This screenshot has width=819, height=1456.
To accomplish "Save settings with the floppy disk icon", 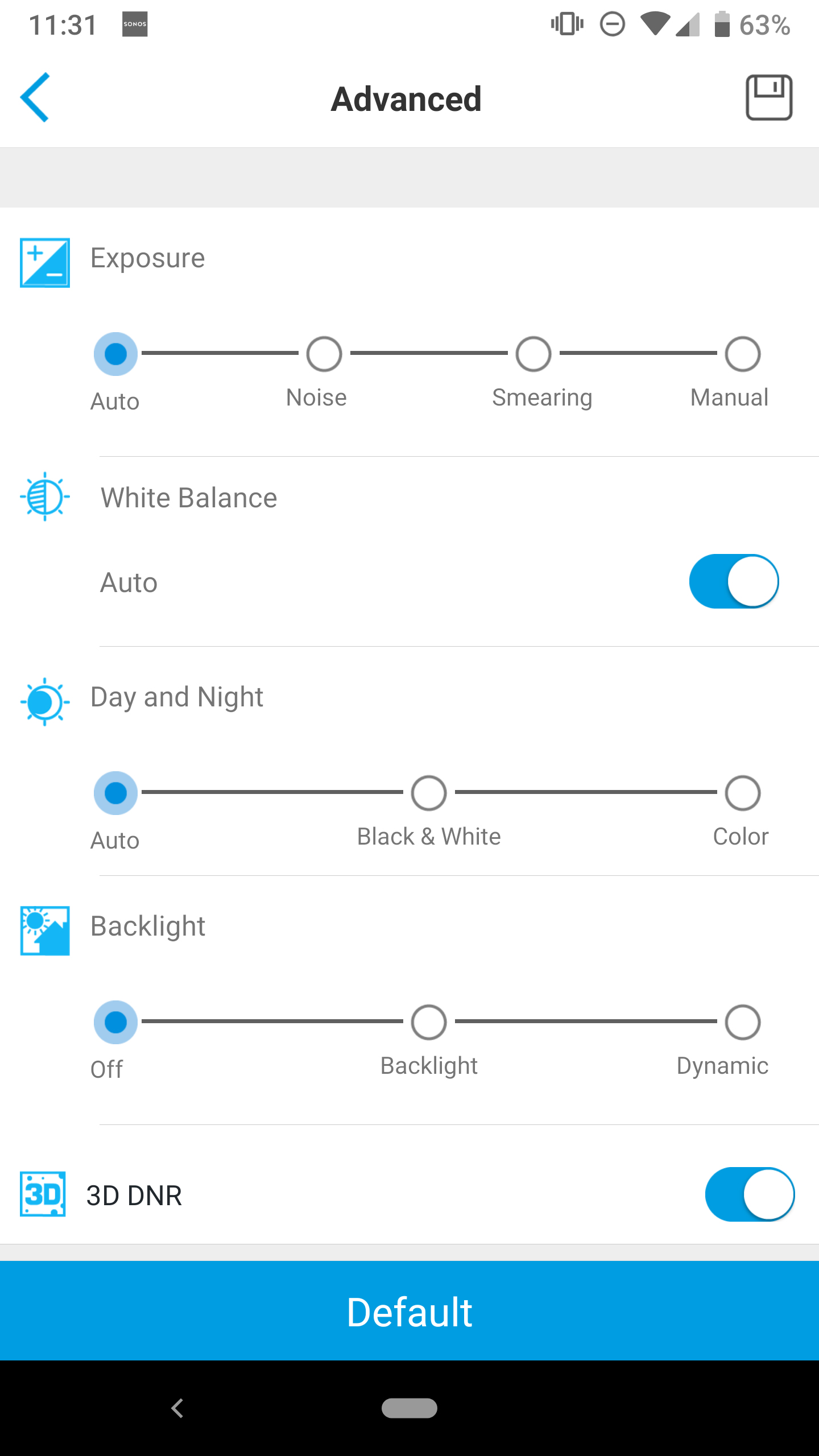I will click(x=769, y=97).
